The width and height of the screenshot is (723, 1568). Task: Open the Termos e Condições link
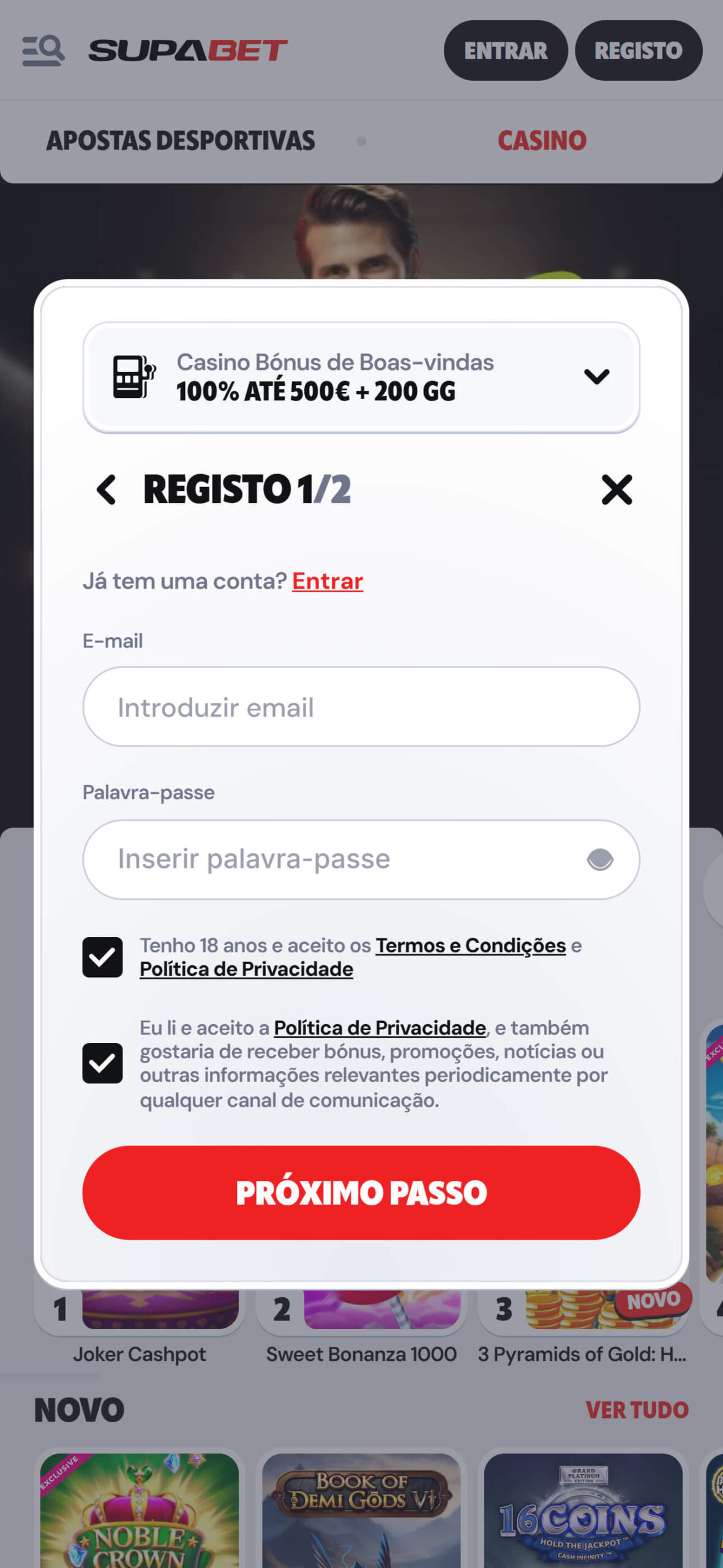pos(470,945)
